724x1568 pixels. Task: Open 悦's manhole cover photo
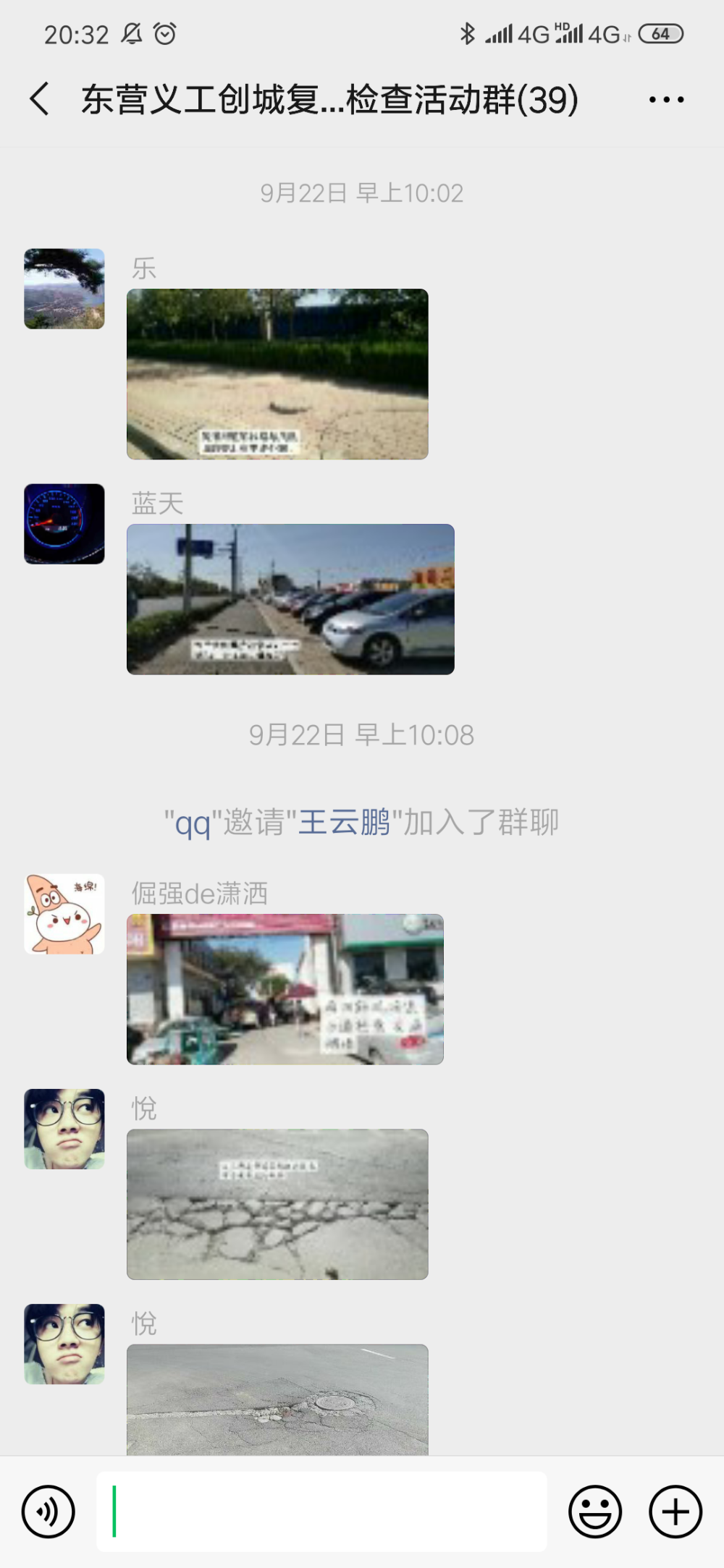point(277,1399)
